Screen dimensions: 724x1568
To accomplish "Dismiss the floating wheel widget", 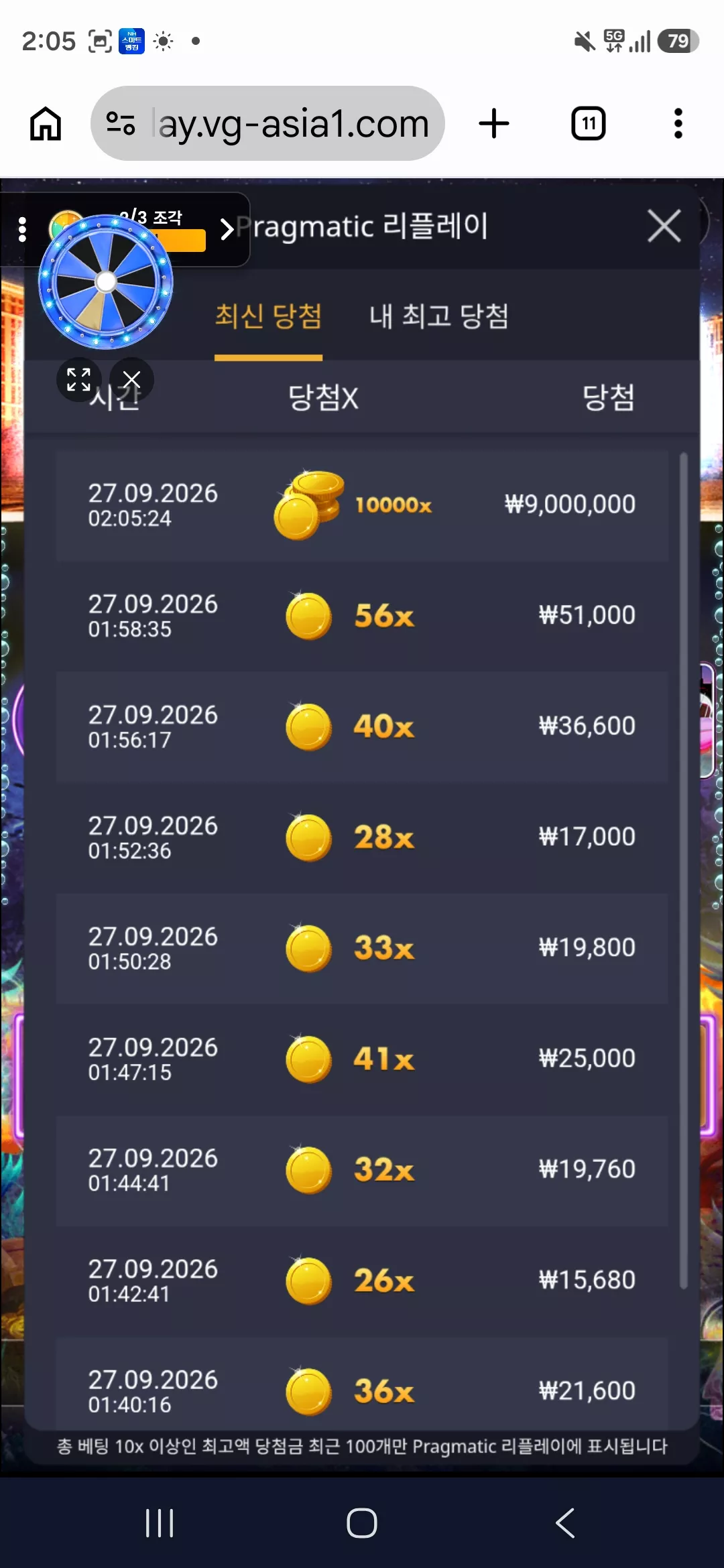I will click(132, 380).
